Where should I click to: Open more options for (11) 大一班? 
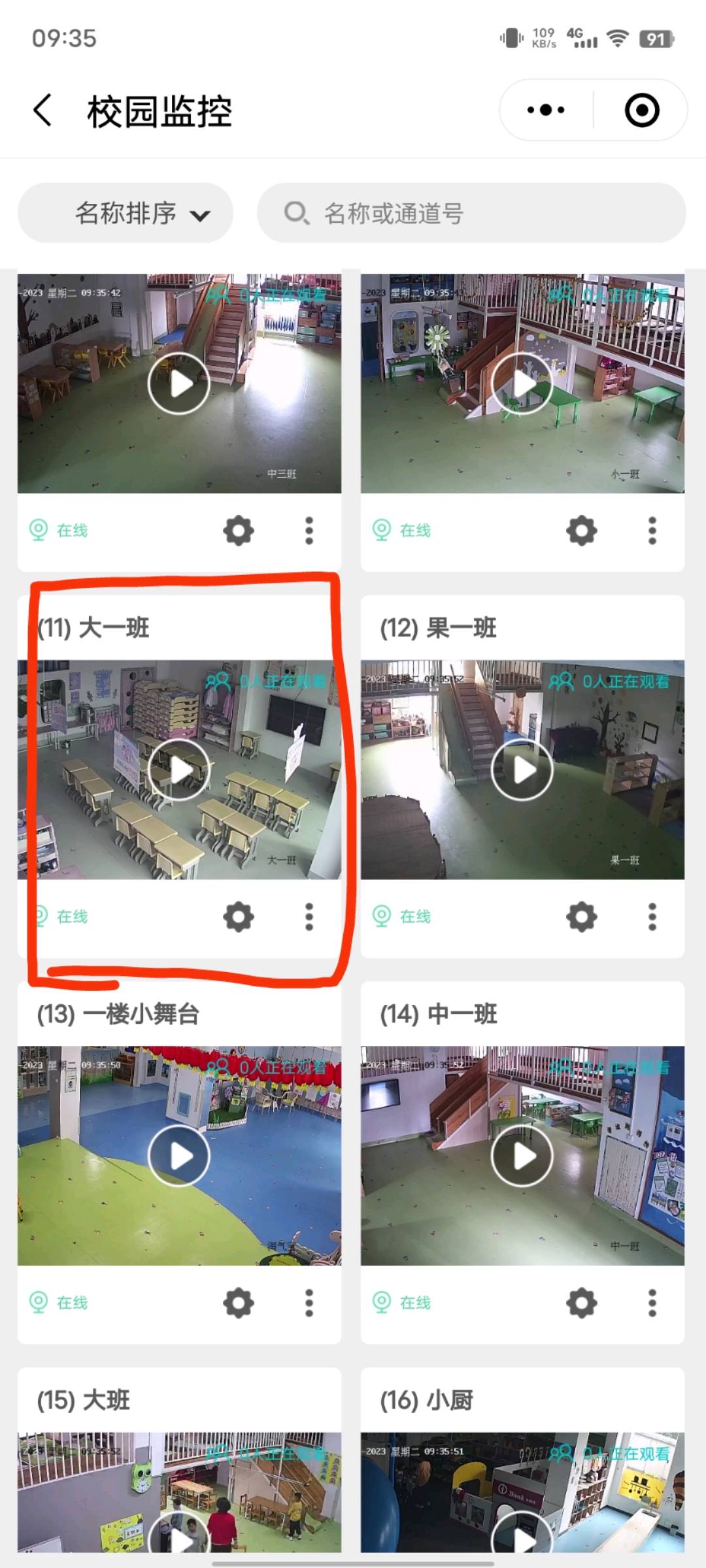[x=309, y=917]
